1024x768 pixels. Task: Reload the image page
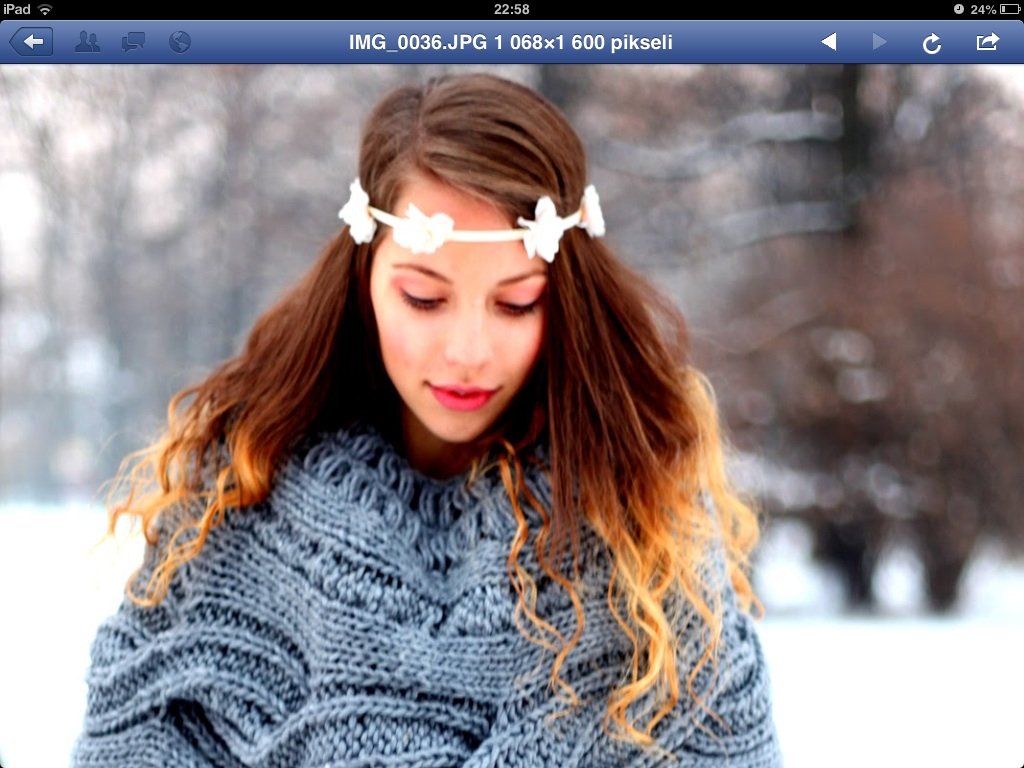pyautogui.click(x=932, y=43)
